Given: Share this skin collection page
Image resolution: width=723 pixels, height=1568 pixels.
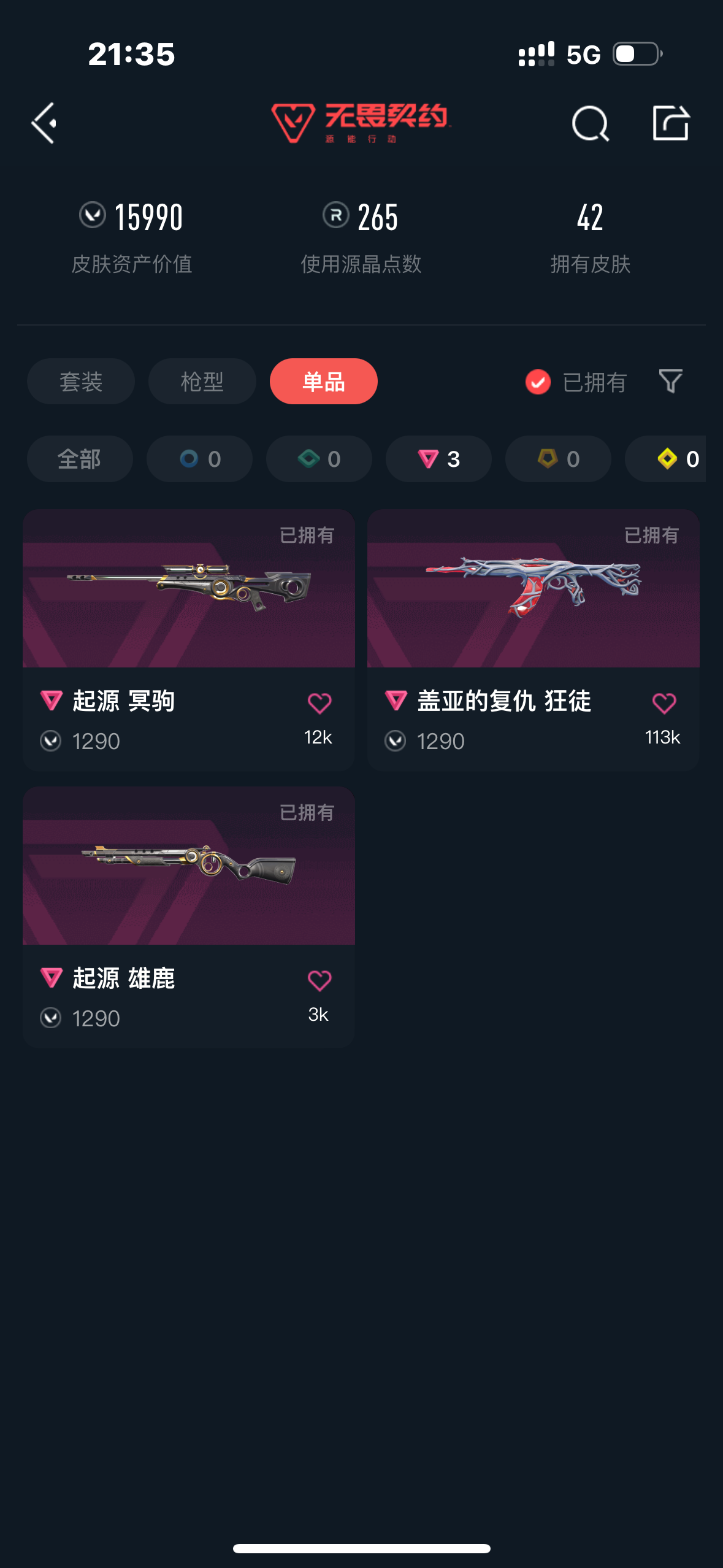Looking at the screenshot, I should [670, 123].
